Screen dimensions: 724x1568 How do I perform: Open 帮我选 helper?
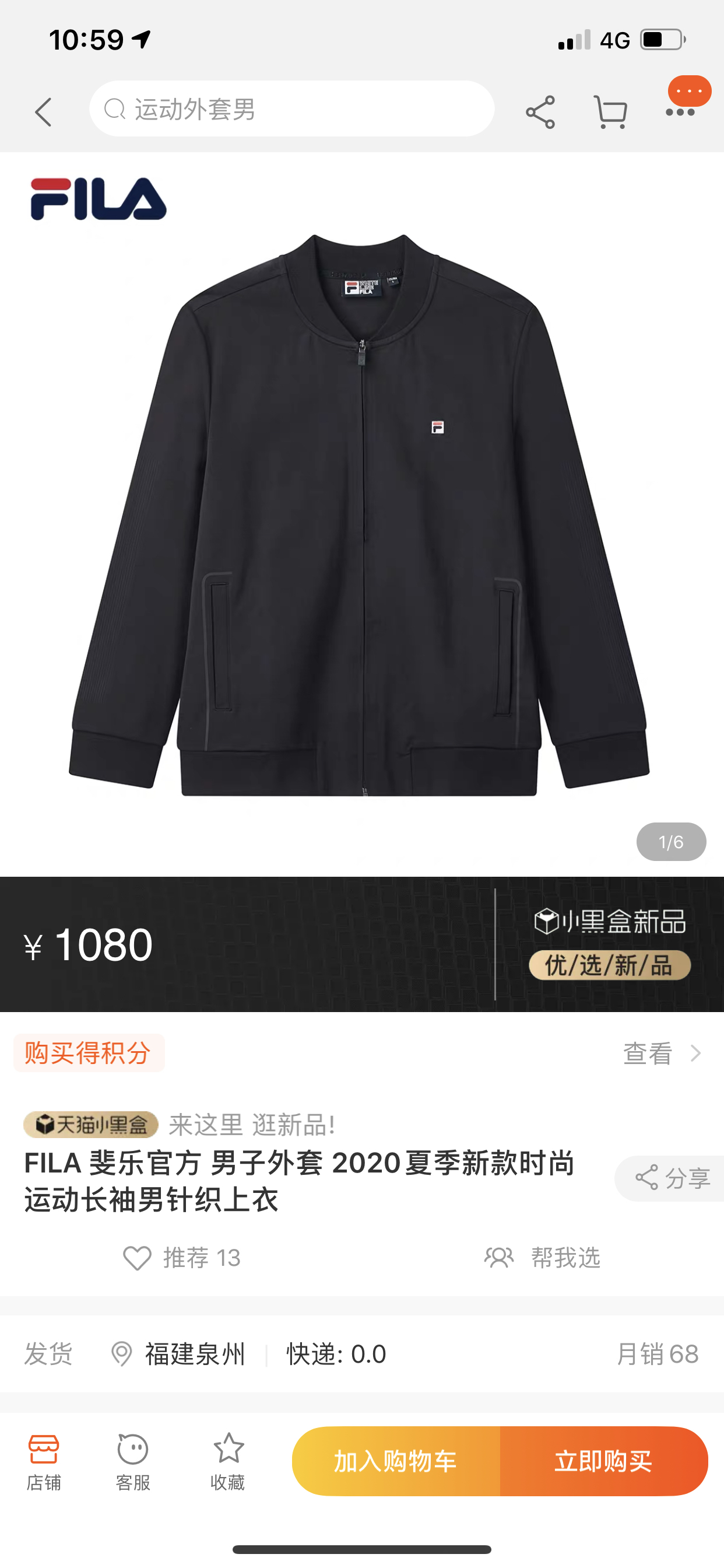coord(542,1258)
